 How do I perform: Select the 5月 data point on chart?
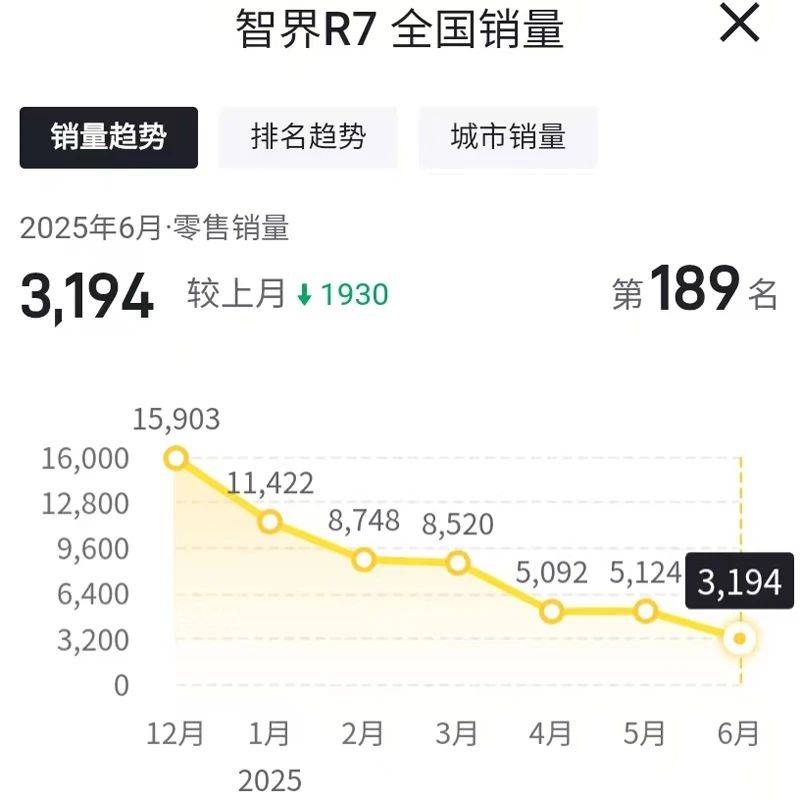[x=646, y=610]
